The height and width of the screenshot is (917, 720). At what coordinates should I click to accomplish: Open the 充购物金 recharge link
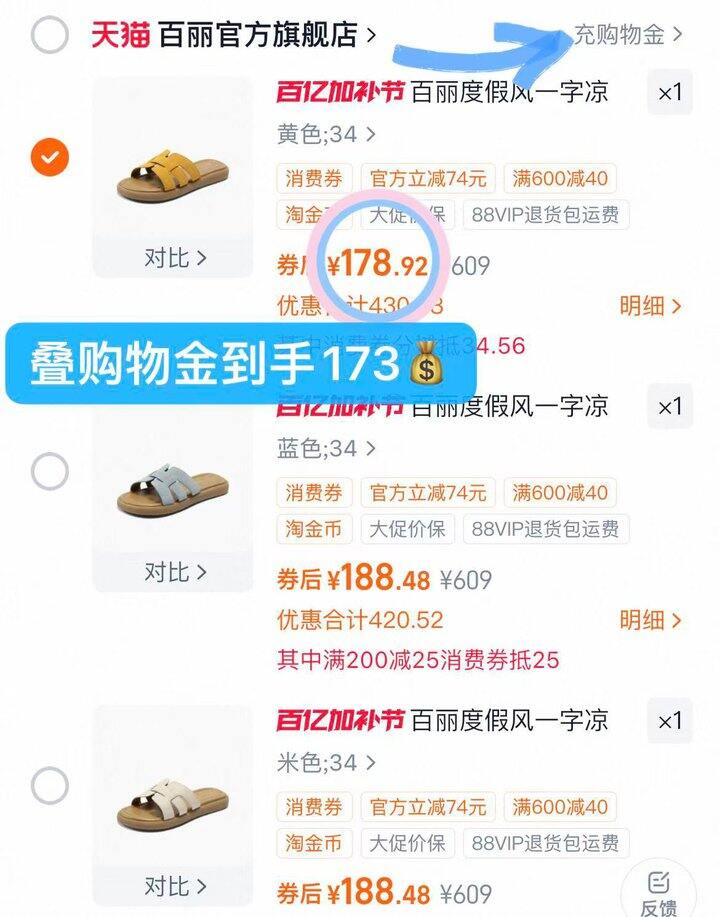pos(626,32)
